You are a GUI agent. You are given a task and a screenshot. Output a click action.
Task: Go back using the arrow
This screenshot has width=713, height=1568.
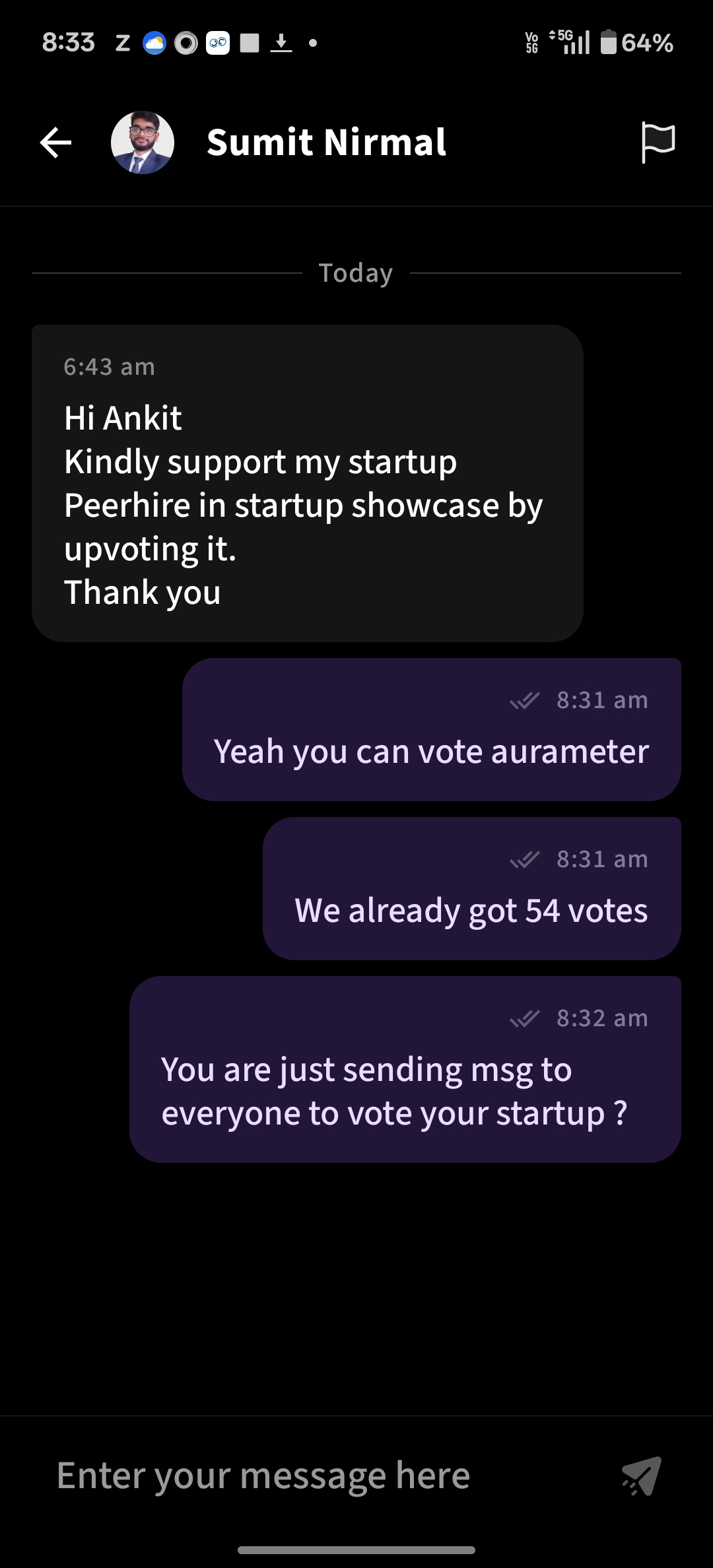click(x=56, y=143)
